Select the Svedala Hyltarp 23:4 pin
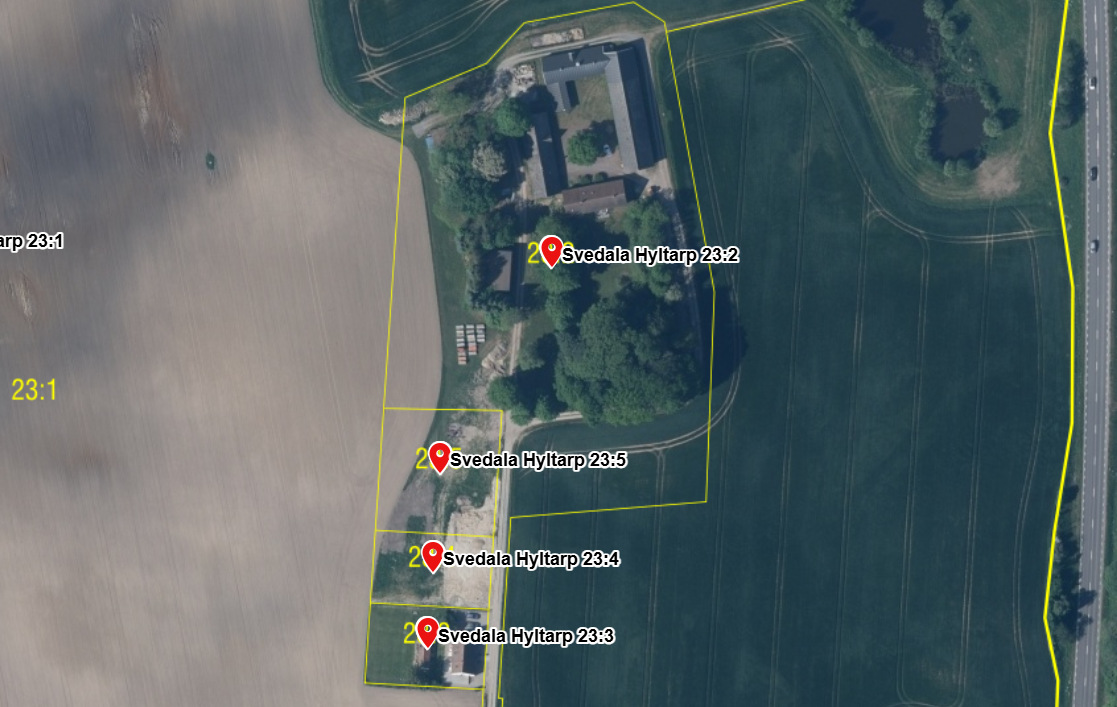Image resolution: width=1117 pixels, height=707 pixels. (x=432, y=554)
